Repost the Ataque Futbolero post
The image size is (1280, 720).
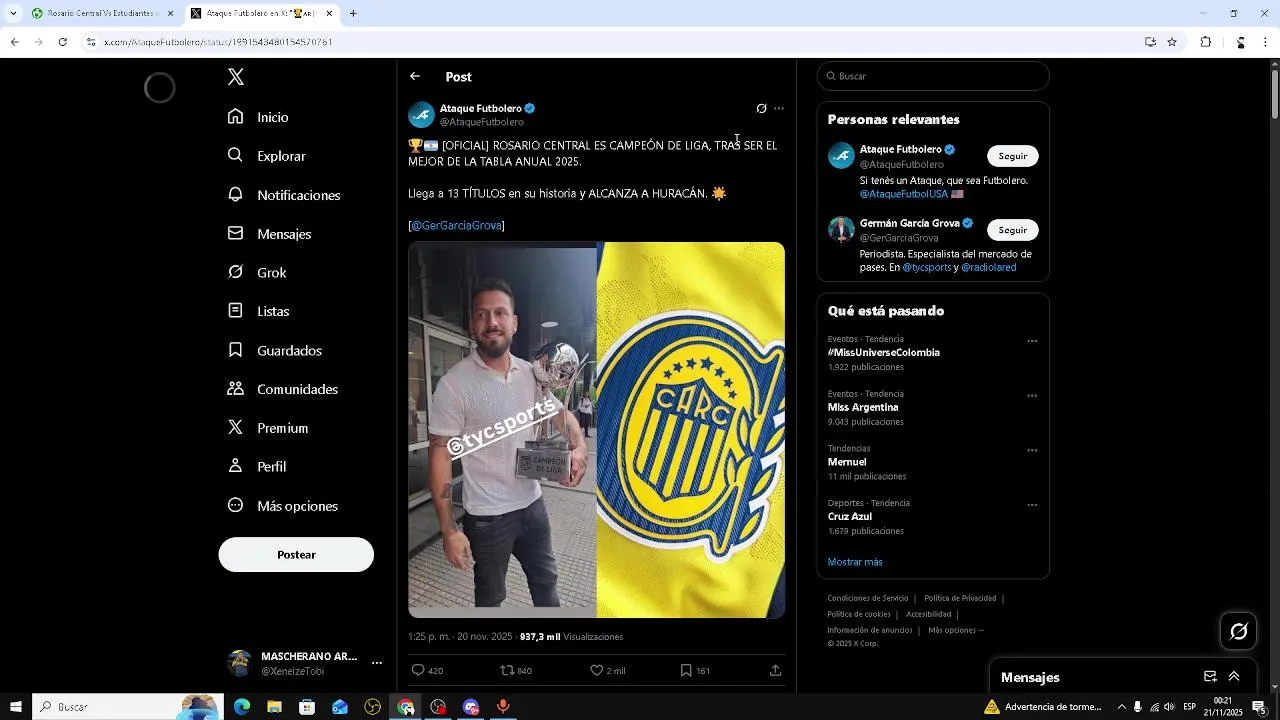508,671
